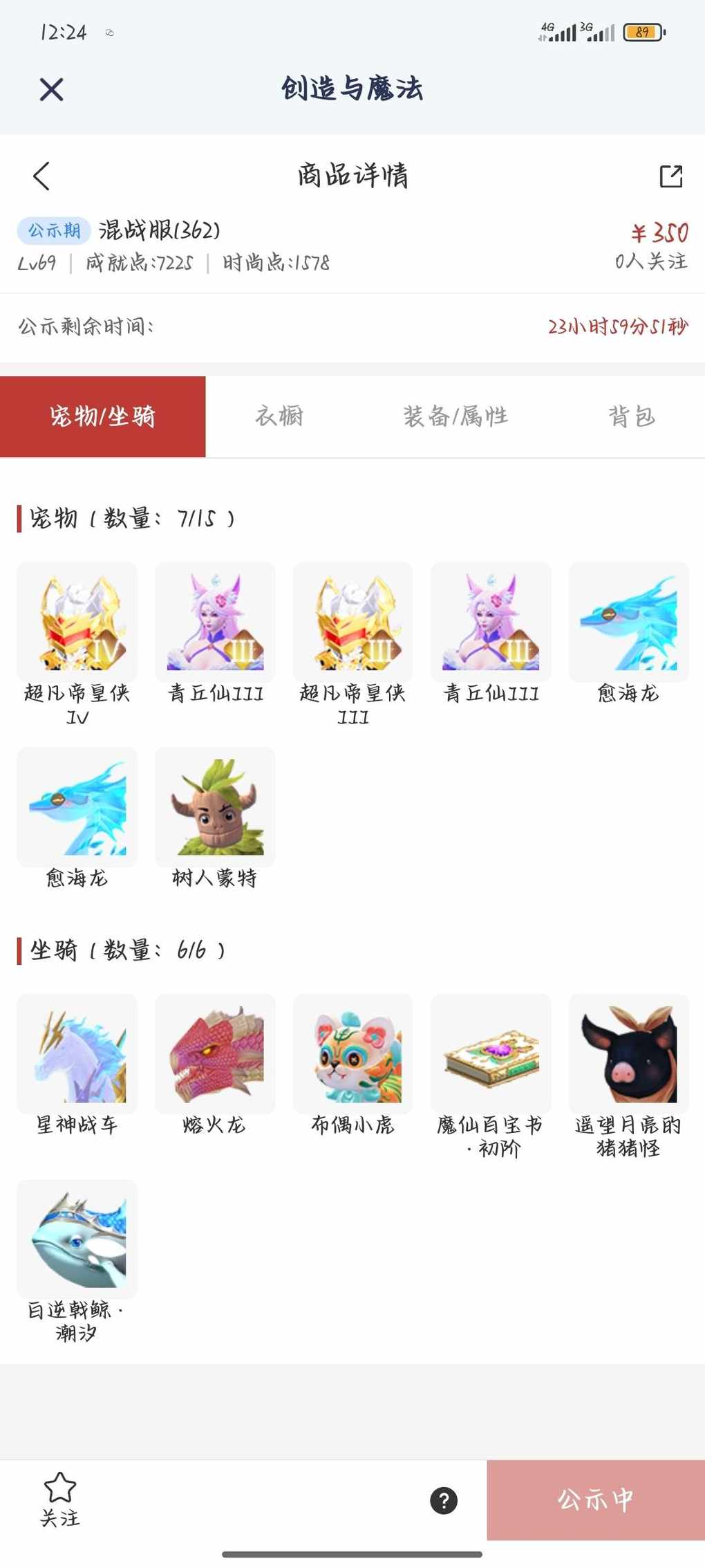Select the 宠物/坐骑 tab

pos(102,416)
